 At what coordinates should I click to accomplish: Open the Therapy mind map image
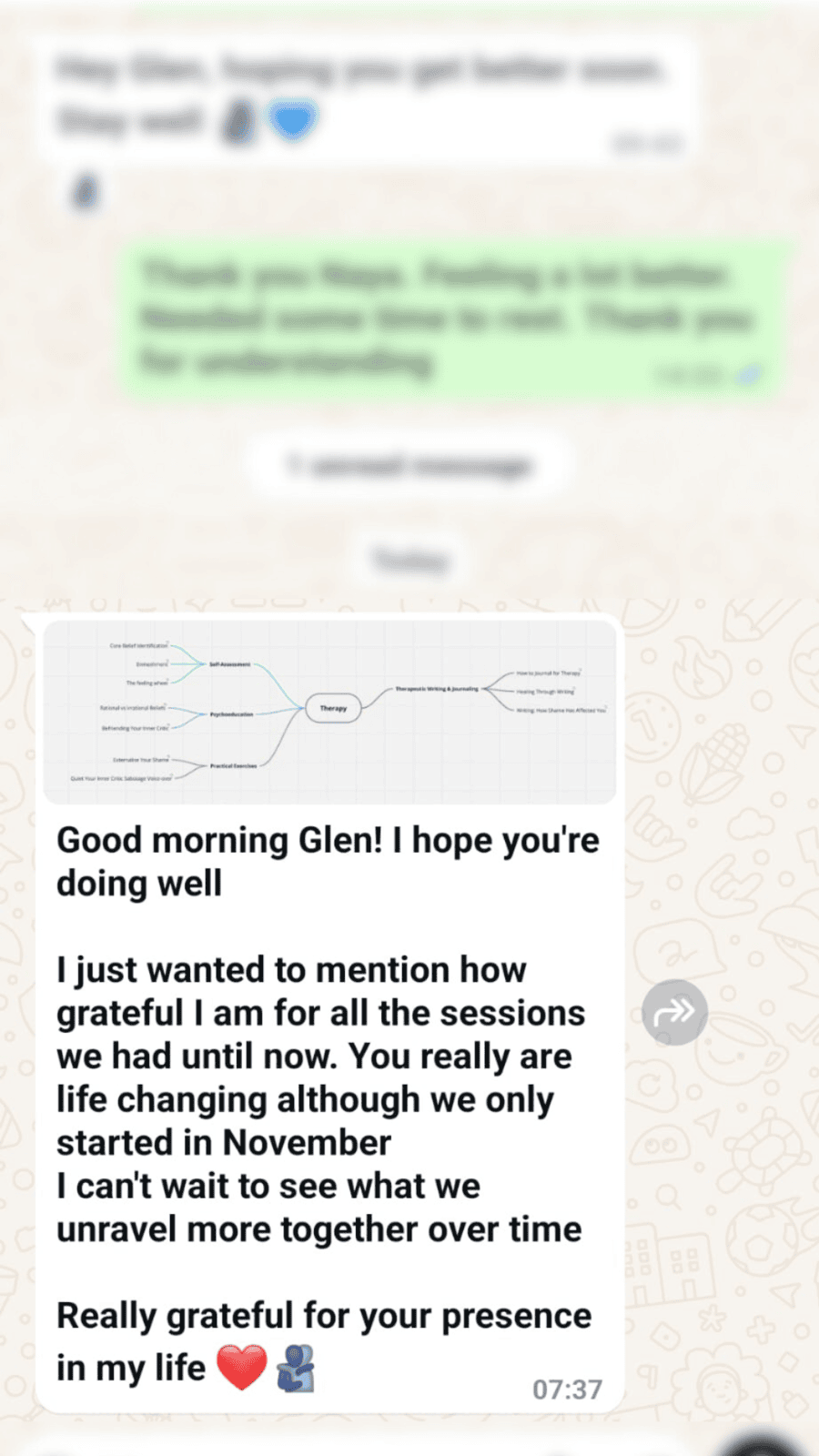point(329,712)
